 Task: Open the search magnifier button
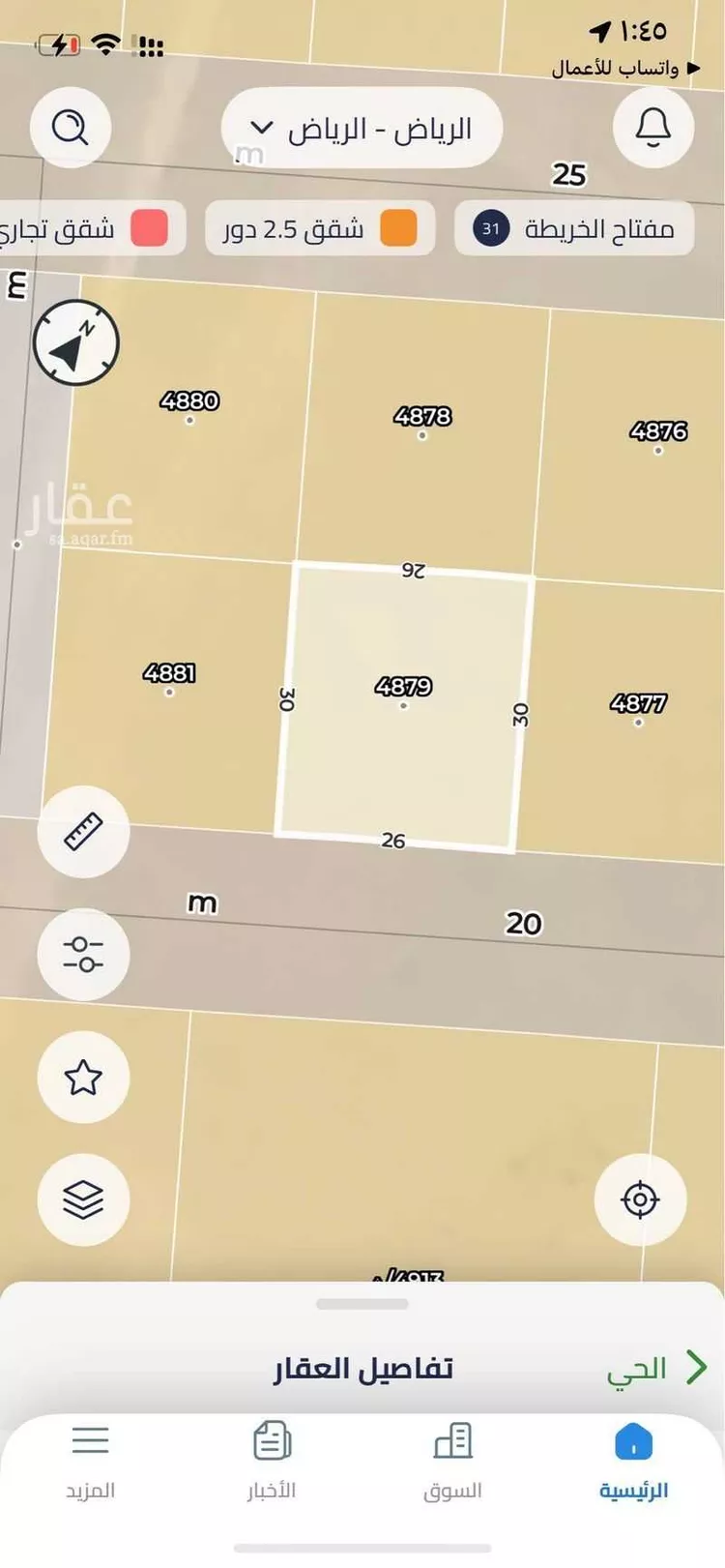coord(71,128)
